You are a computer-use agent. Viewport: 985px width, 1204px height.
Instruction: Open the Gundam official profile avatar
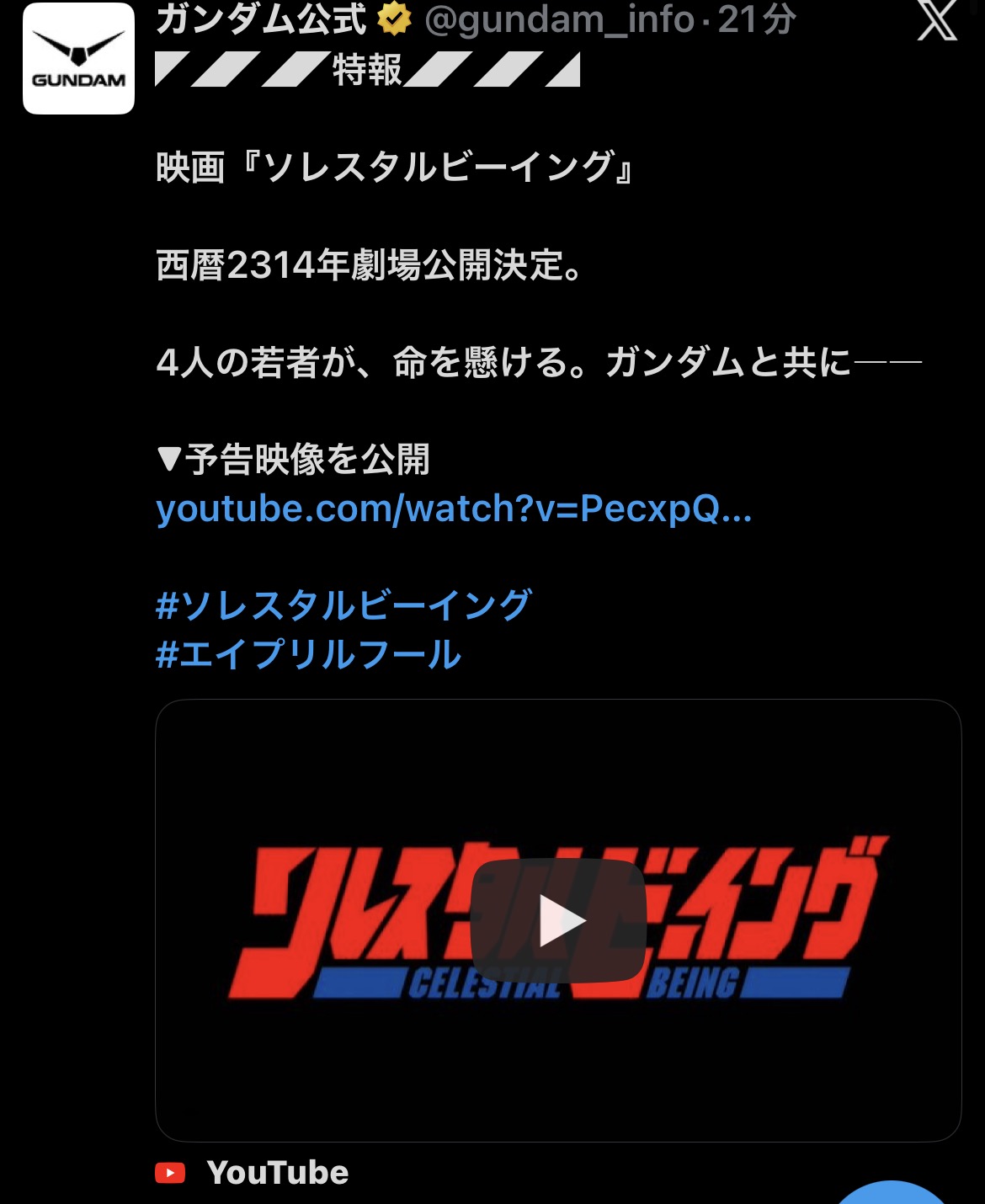coord(78,59)
